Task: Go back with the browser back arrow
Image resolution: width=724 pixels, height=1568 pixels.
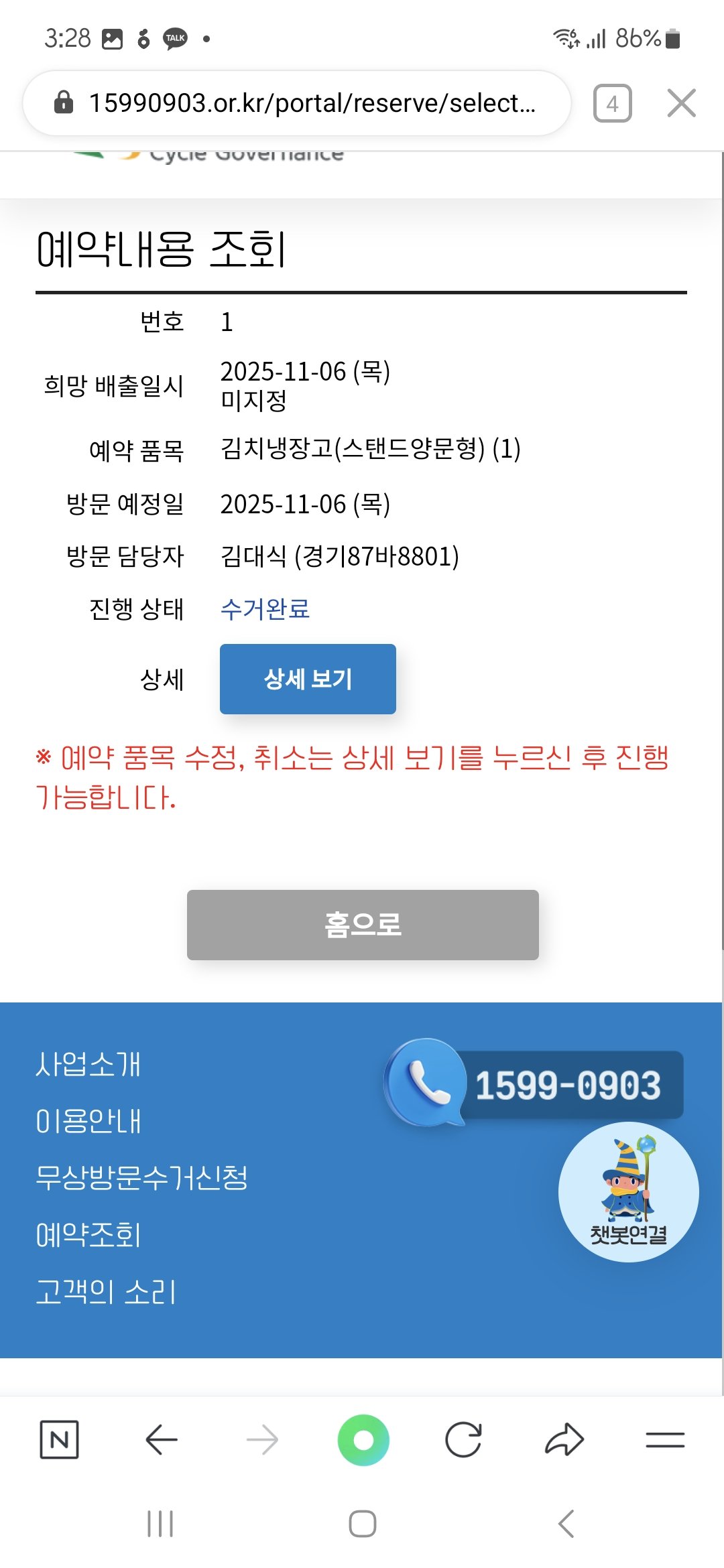Action: 161,1439
